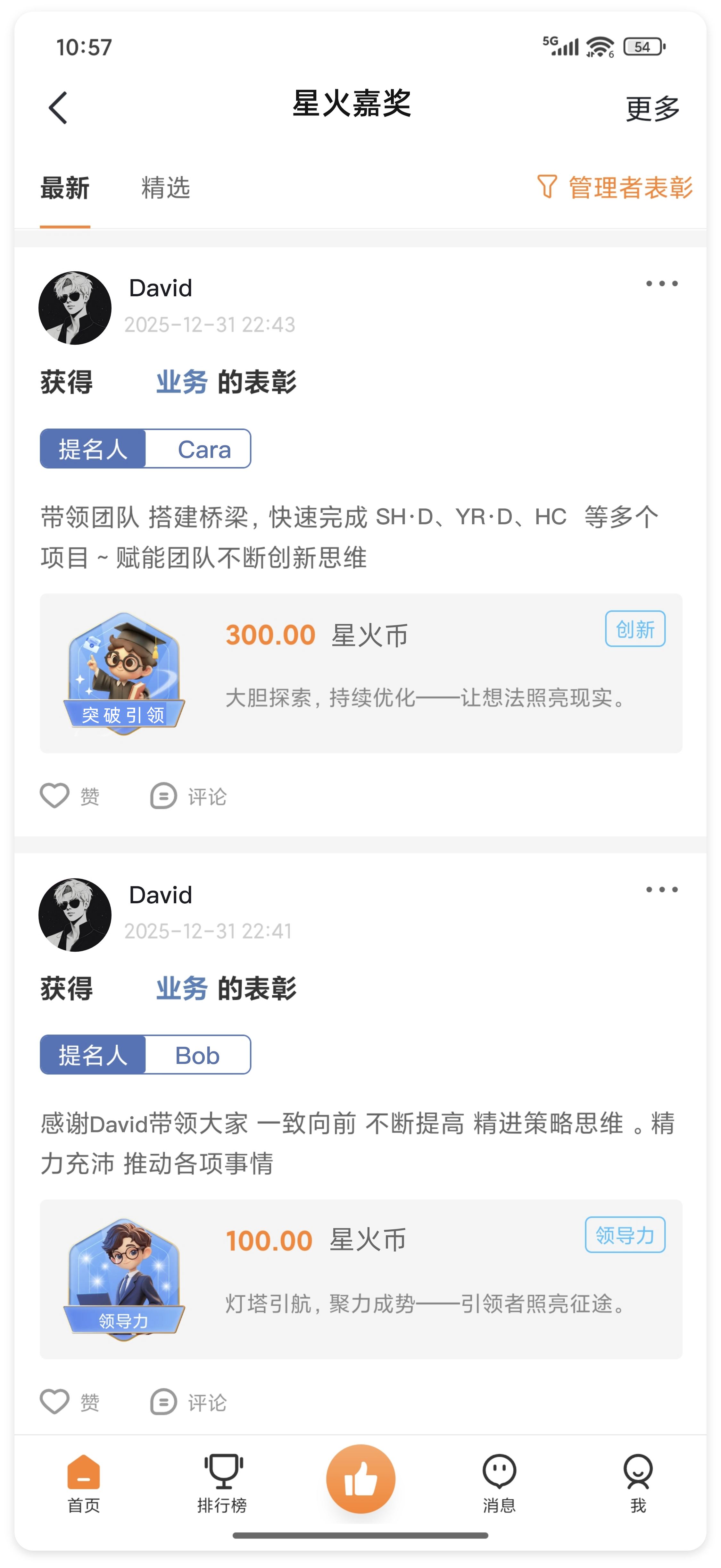Screen dimensions: 721x1568
Task: Like the post nominated by Bob
Action: click(69, 1402)
